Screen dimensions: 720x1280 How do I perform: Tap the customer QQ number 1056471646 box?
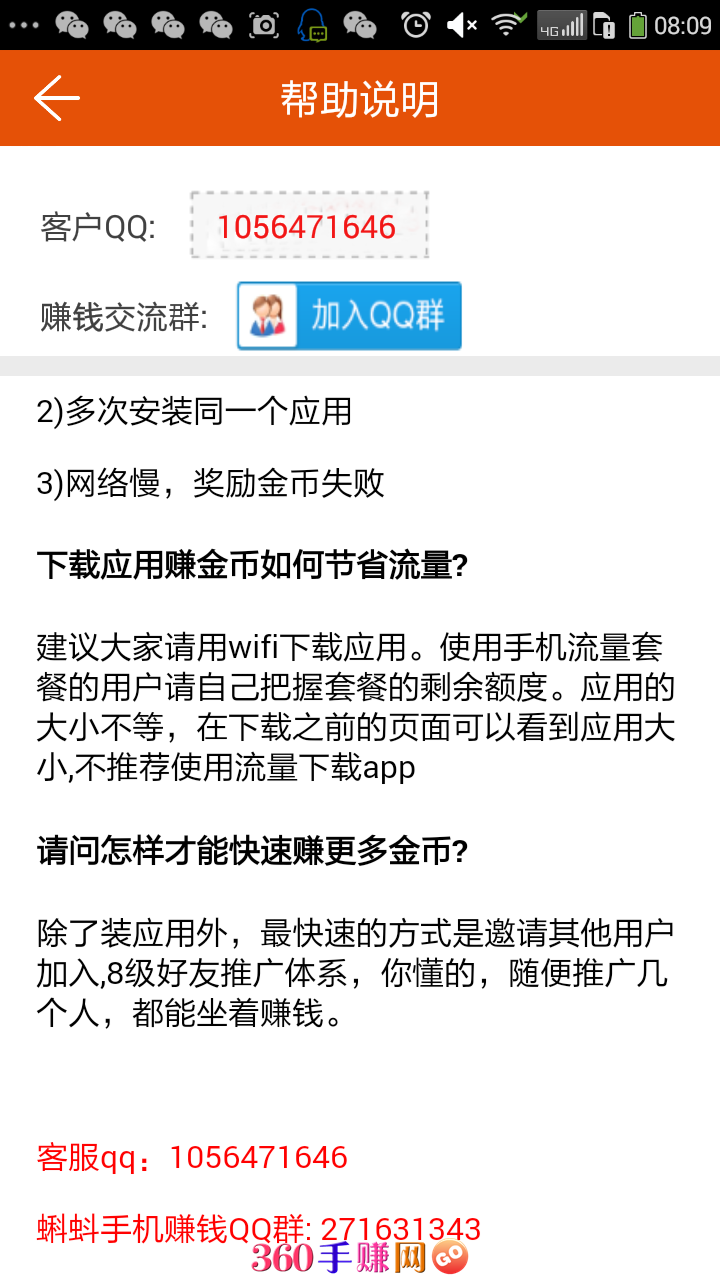(x=310, y=226)
